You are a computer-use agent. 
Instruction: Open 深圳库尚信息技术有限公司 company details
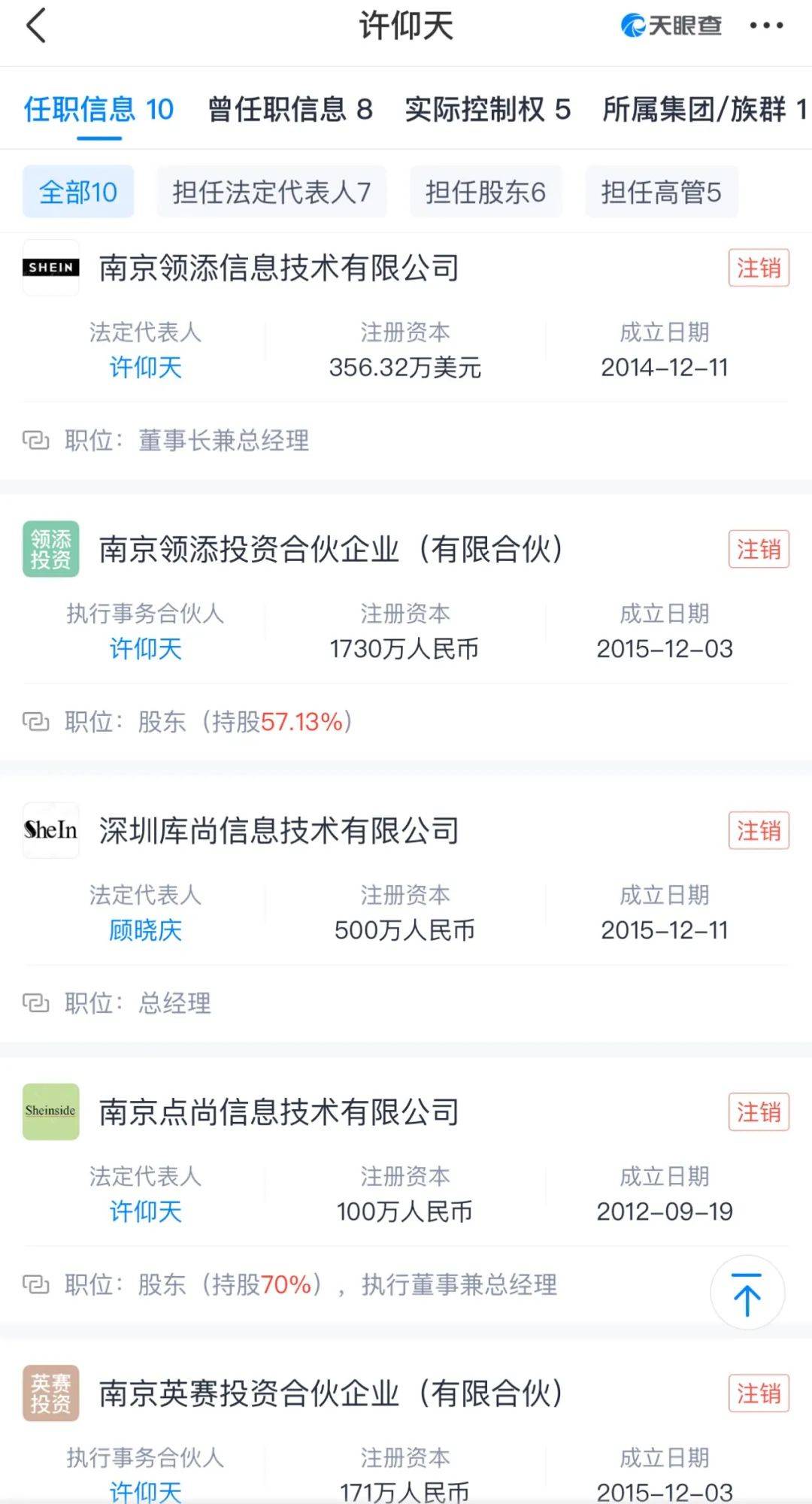tap(279, 831)
